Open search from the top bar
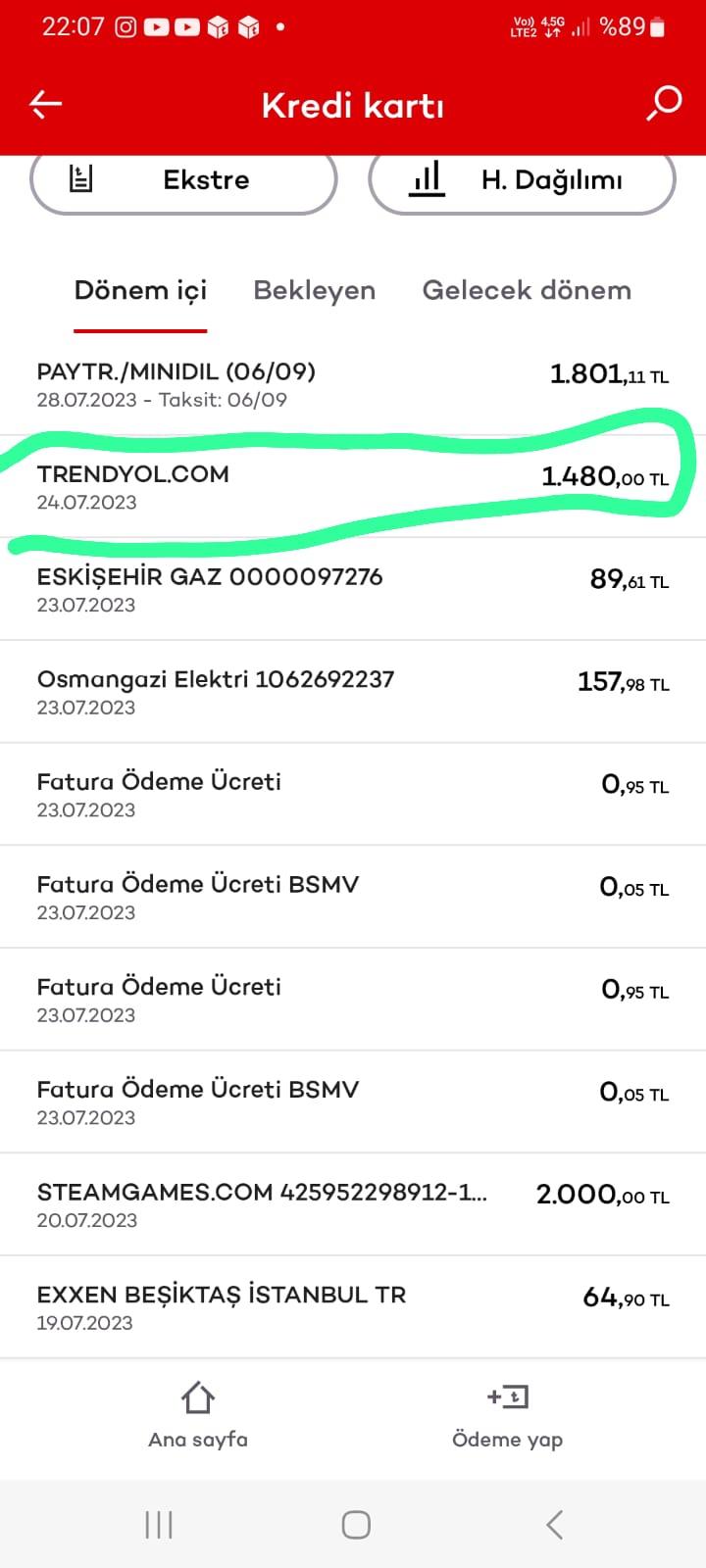 pyautogui.click(x=664, y=102)
